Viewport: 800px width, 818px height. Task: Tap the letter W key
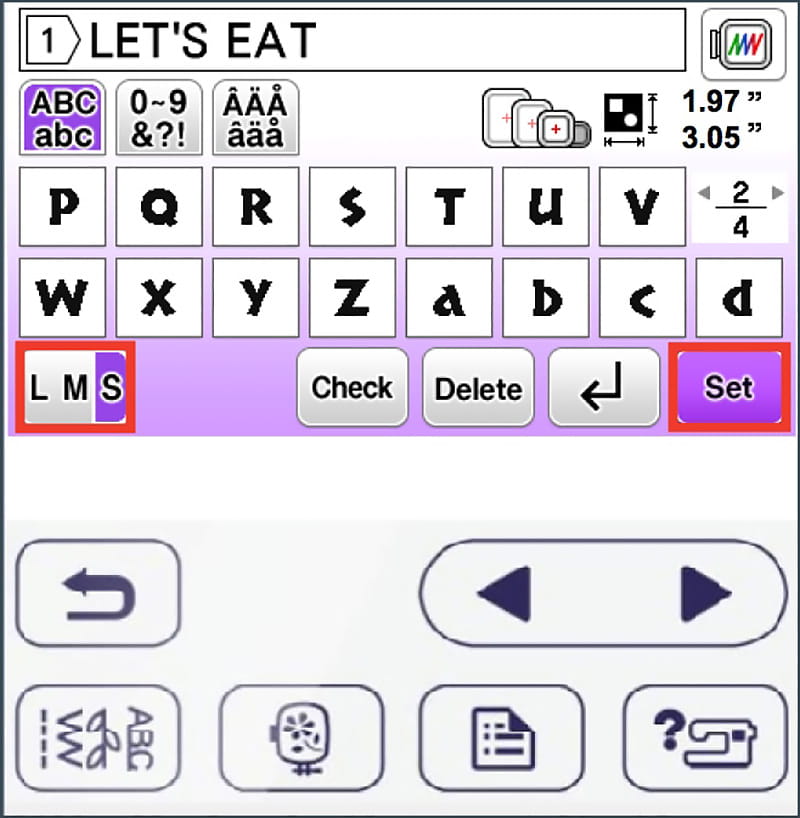point(62,299)
